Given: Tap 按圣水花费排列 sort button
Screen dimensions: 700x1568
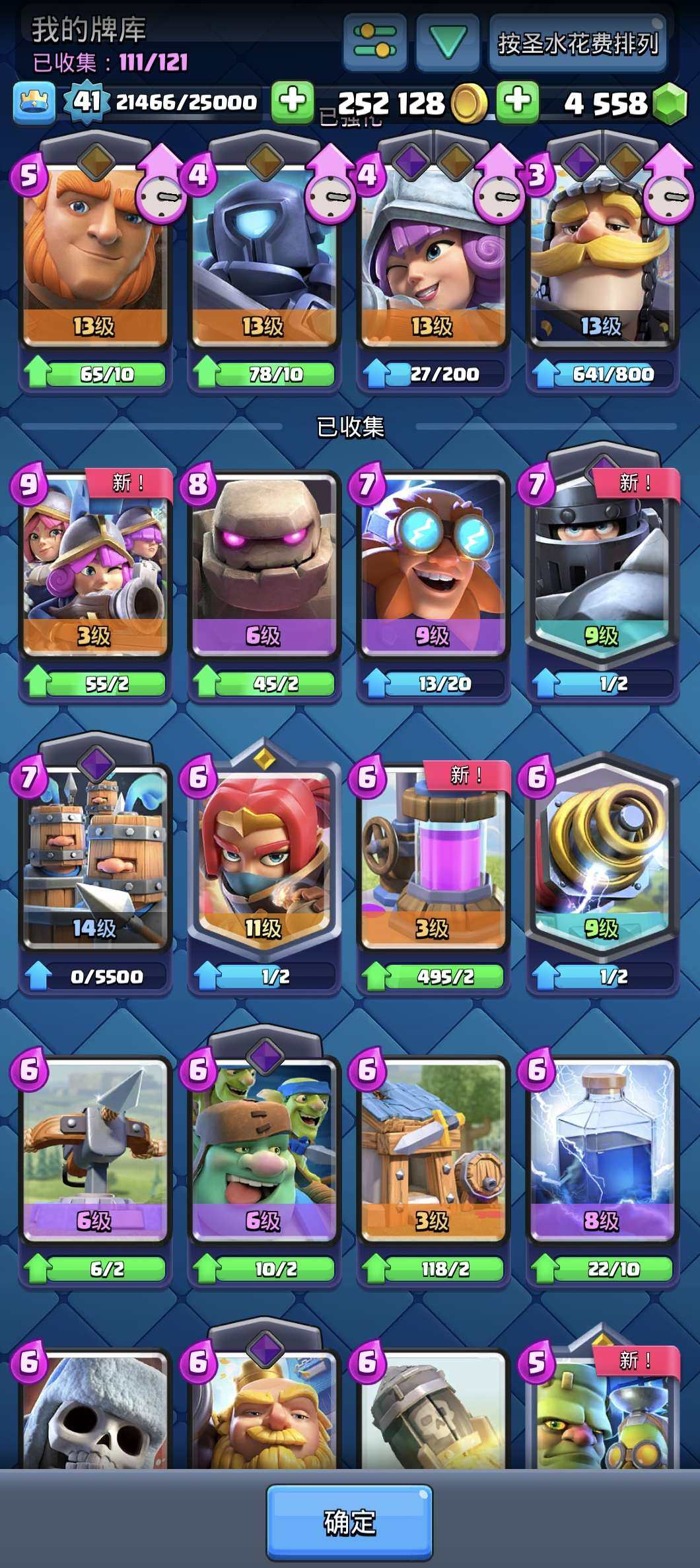Looking at the screenshot, I should point(577,44).
